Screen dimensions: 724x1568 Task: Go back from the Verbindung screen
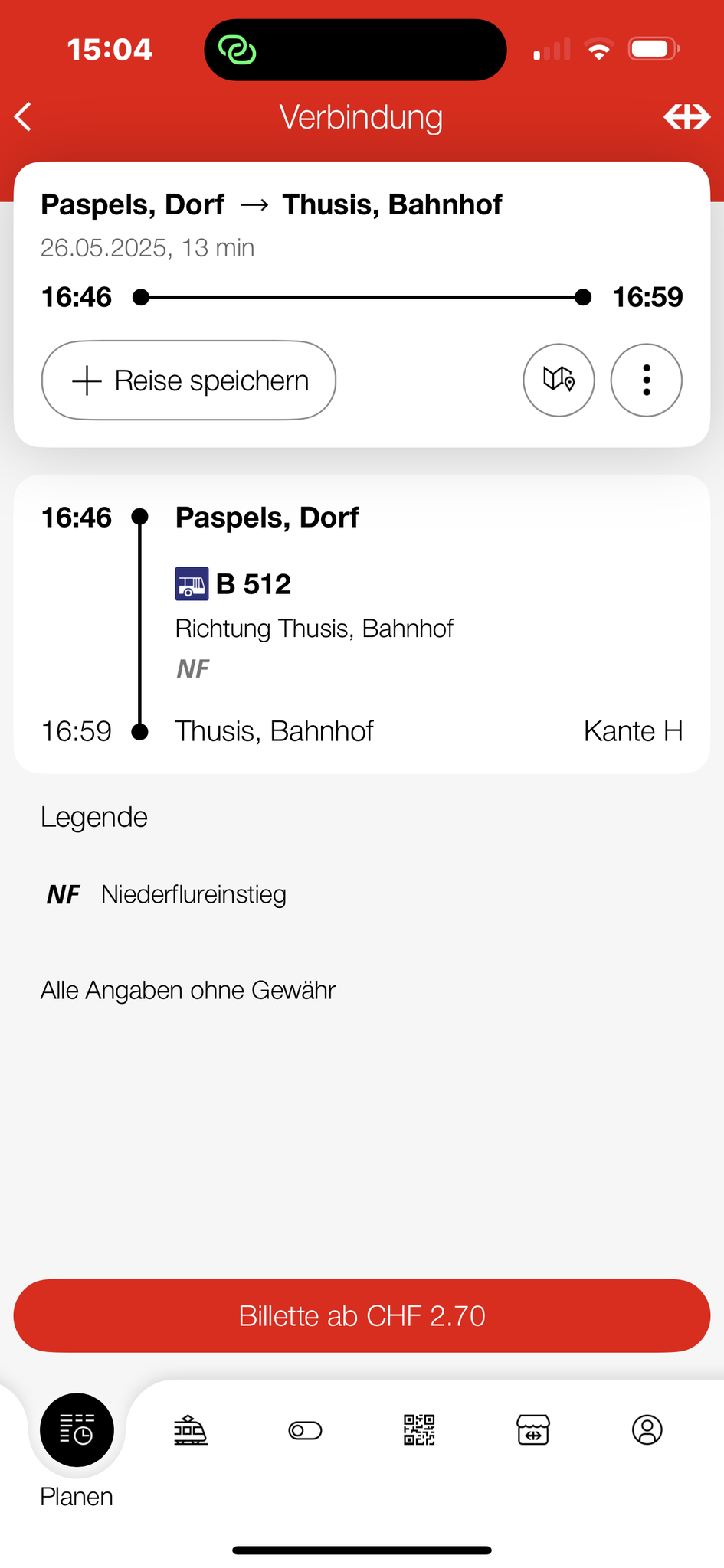24,117
